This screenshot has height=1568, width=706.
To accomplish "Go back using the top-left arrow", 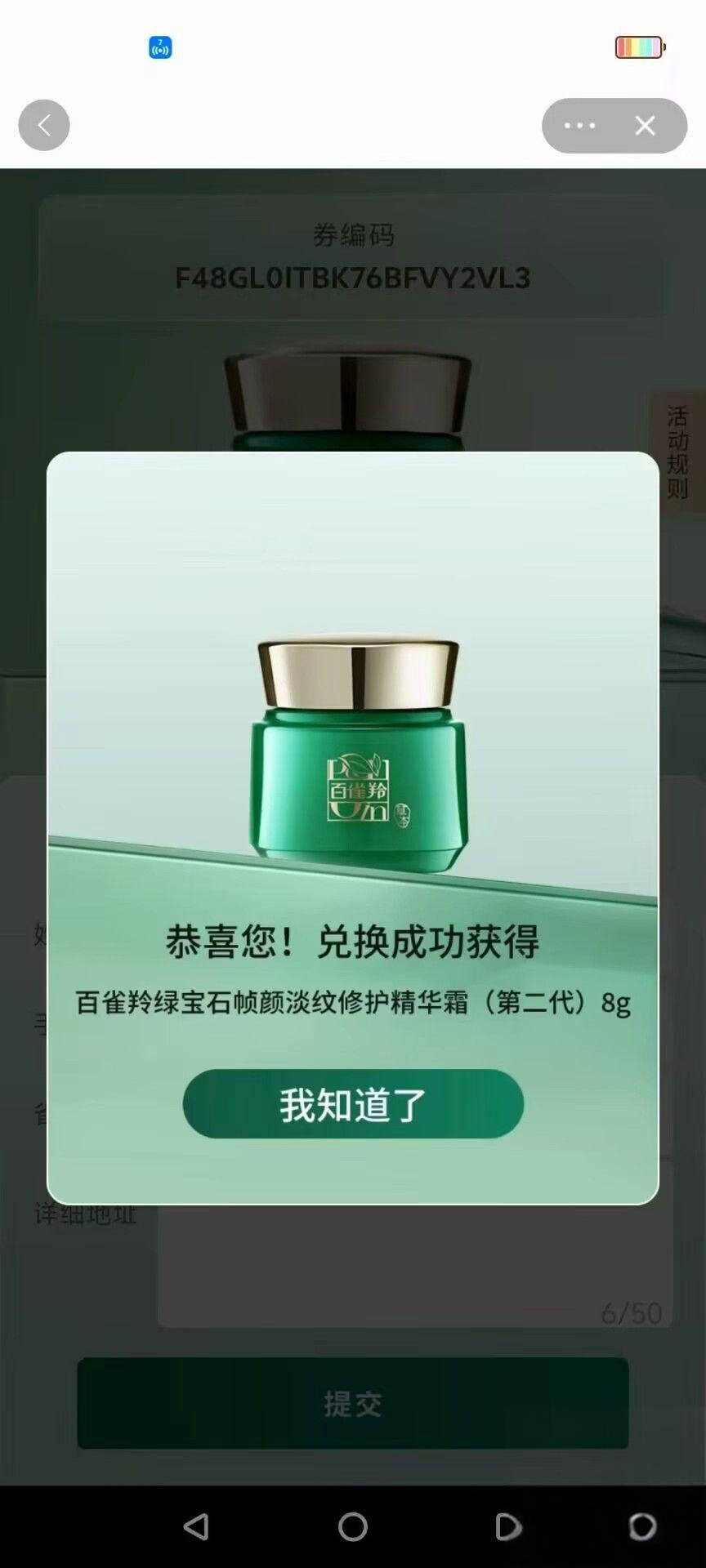I will point(44,125).
